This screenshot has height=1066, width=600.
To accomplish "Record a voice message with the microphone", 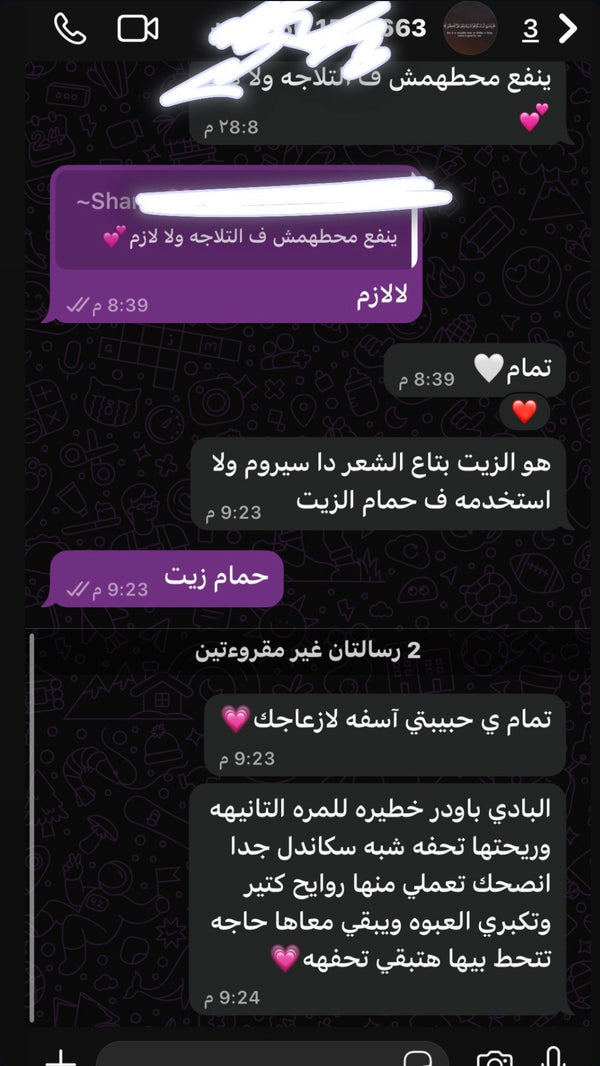I will (x=556, y=1056).
